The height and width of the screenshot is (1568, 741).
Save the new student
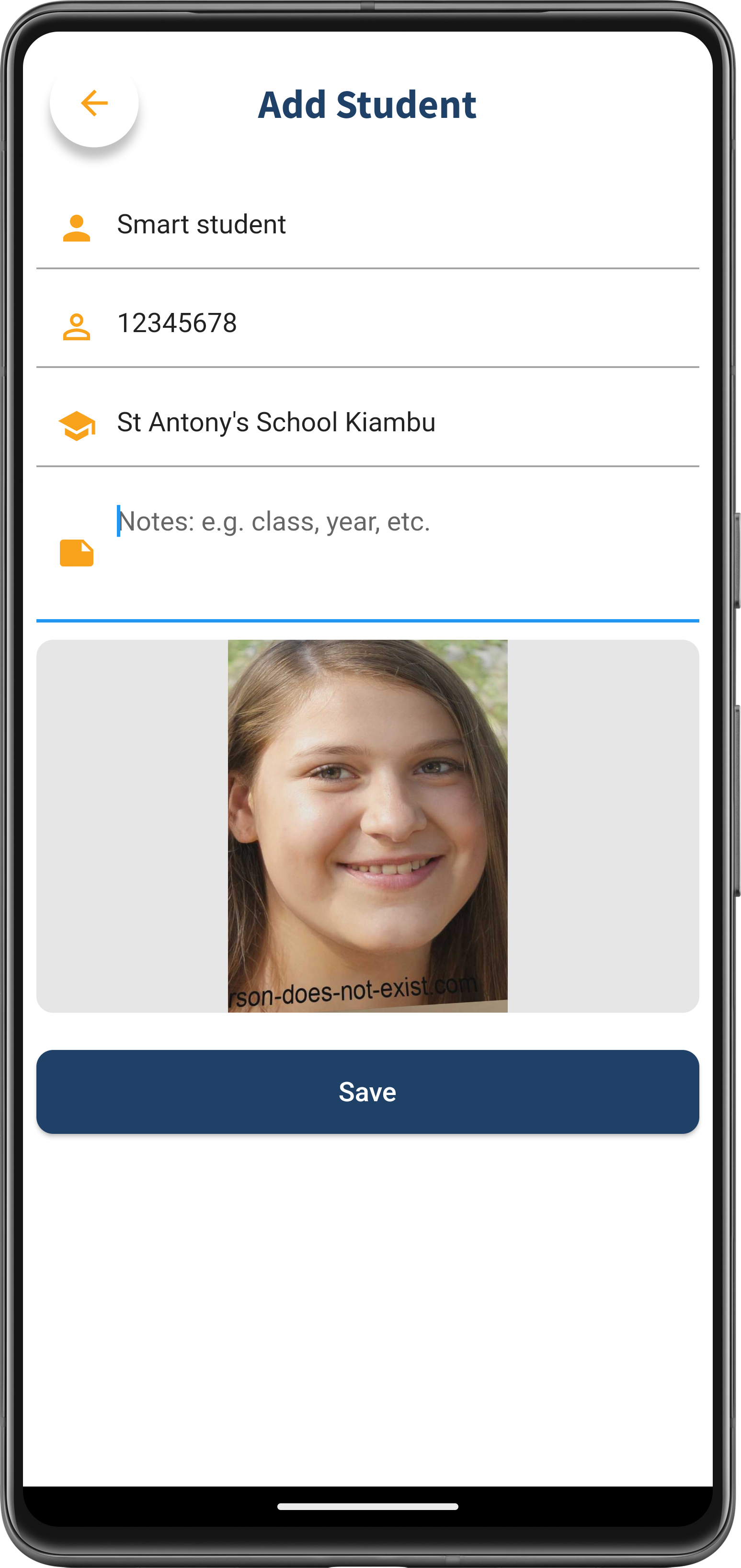click(367, 1091)
